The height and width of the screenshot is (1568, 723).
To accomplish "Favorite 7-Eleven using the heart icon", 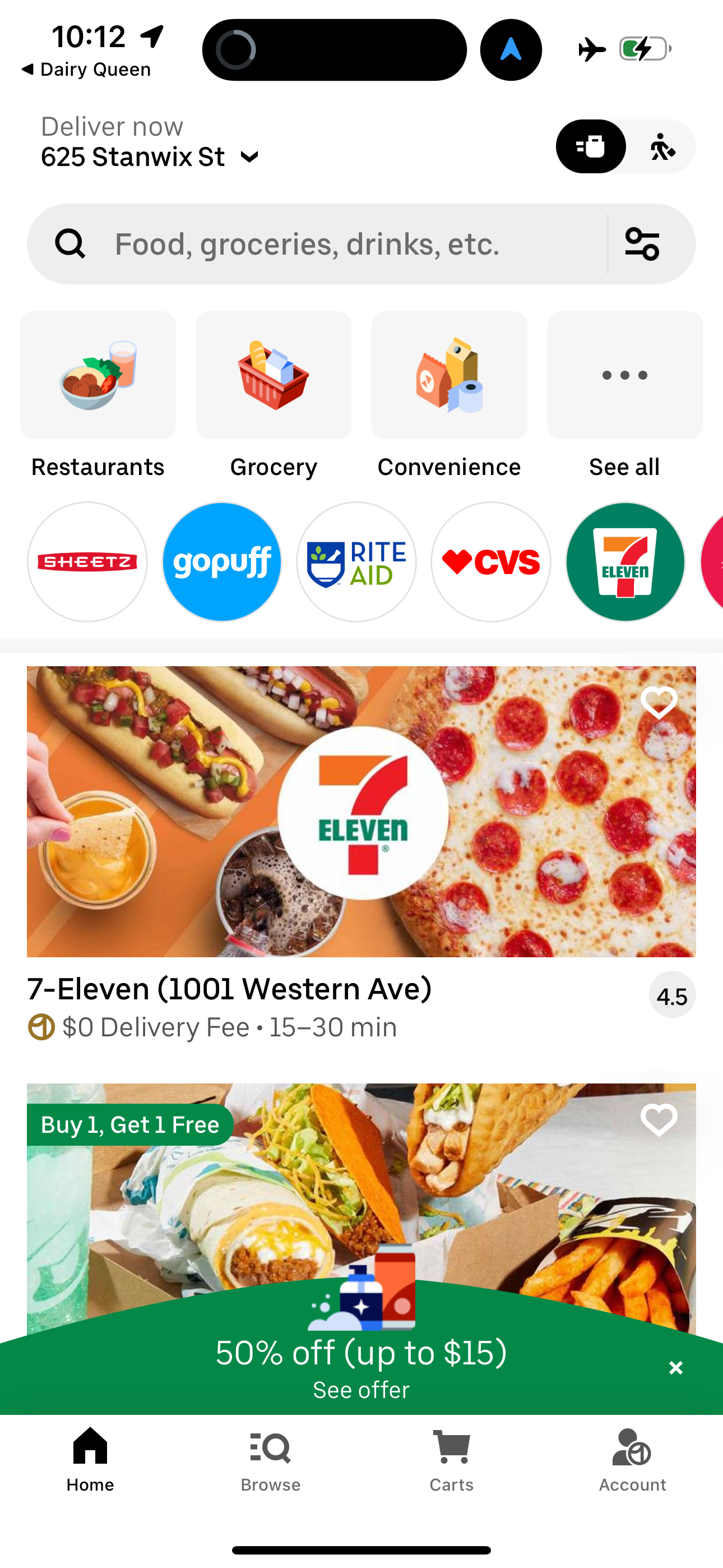I will (659, 703).
